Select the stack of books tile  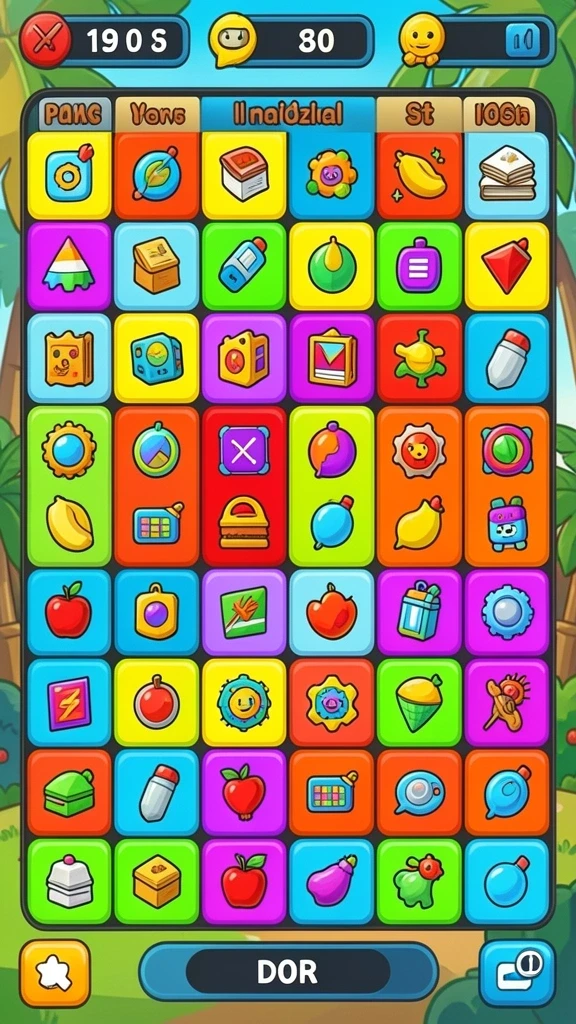coord(507,175)
